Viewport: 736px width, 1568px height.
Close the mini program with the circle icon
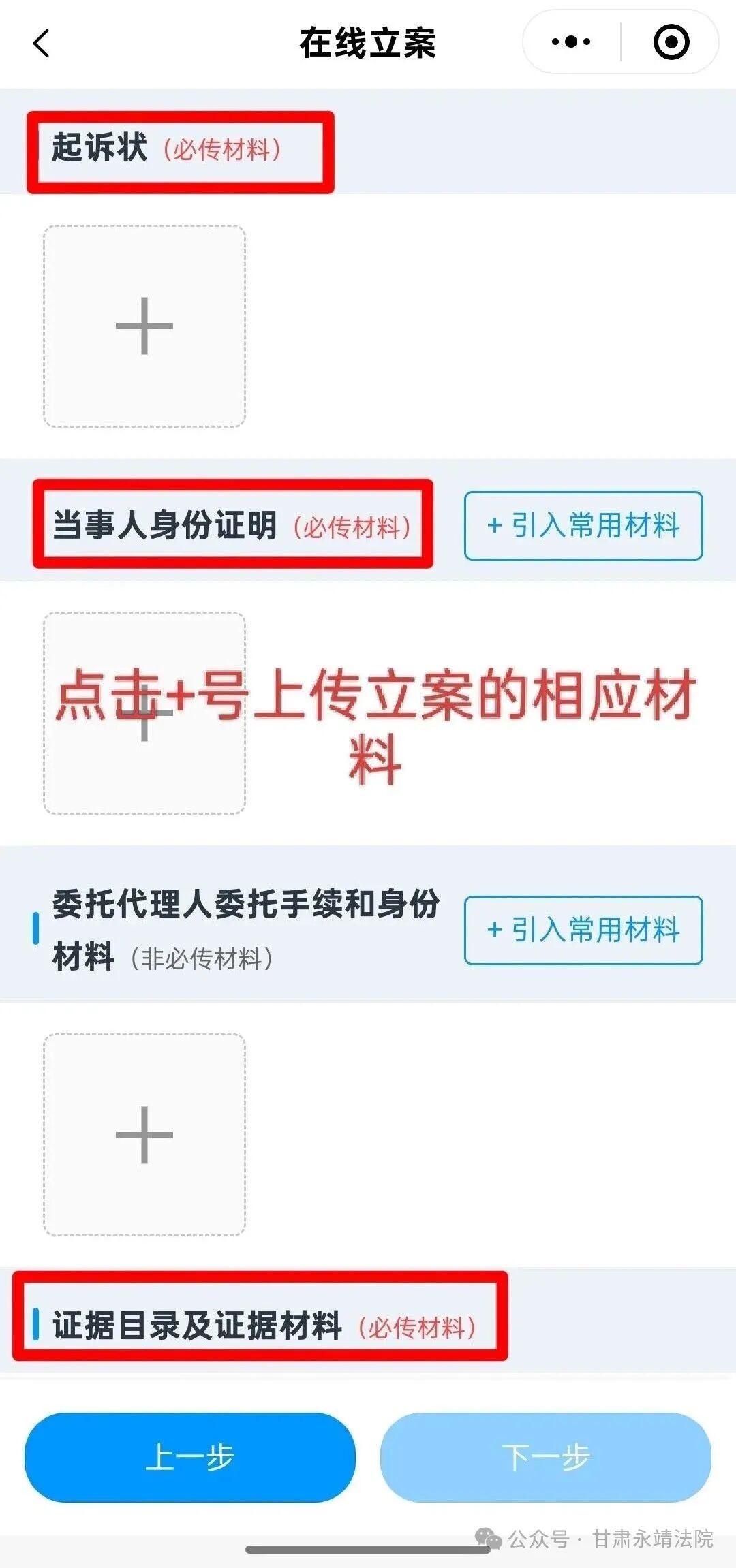[671, 42]
